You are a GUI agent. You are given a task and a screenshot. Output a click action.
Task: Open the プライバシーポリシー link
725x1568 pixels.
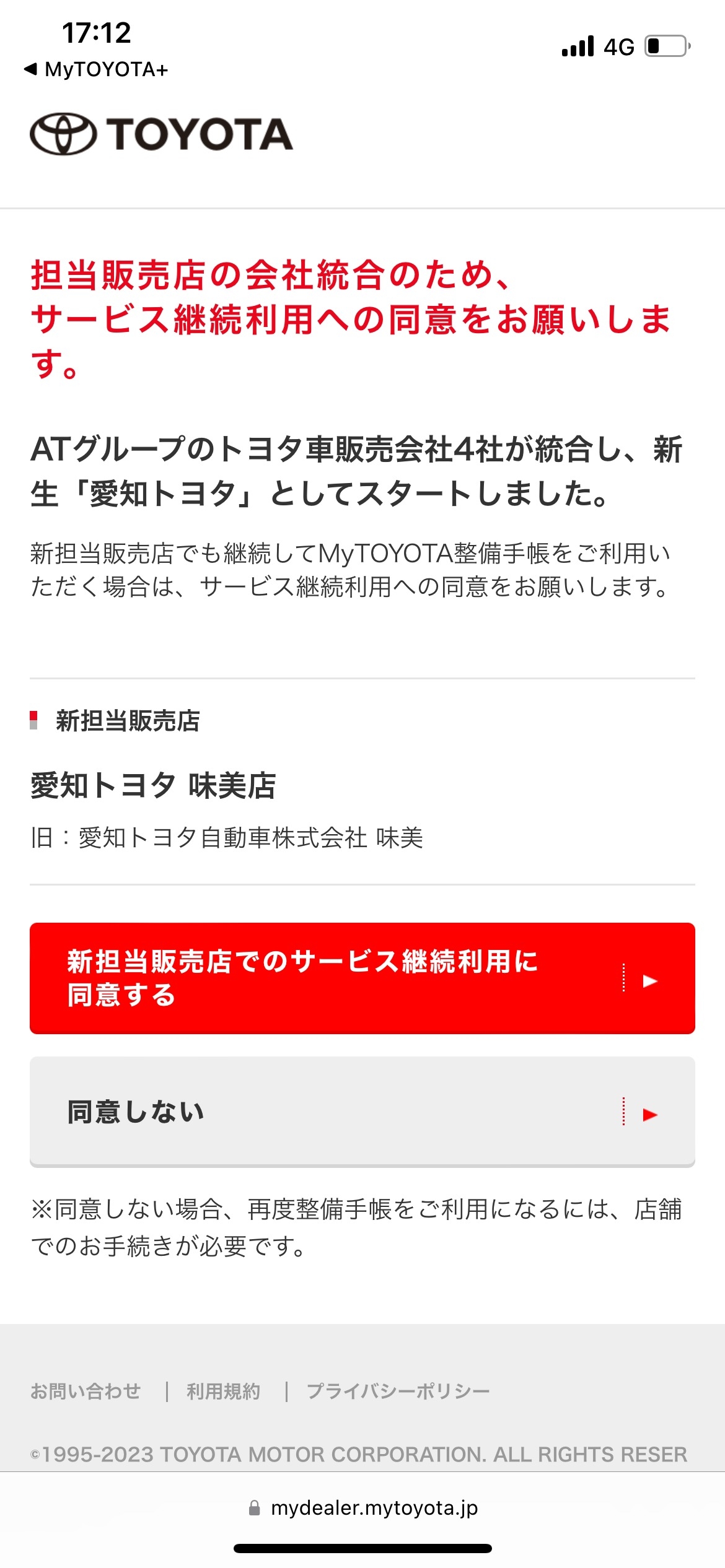(x=398, y=1392)
